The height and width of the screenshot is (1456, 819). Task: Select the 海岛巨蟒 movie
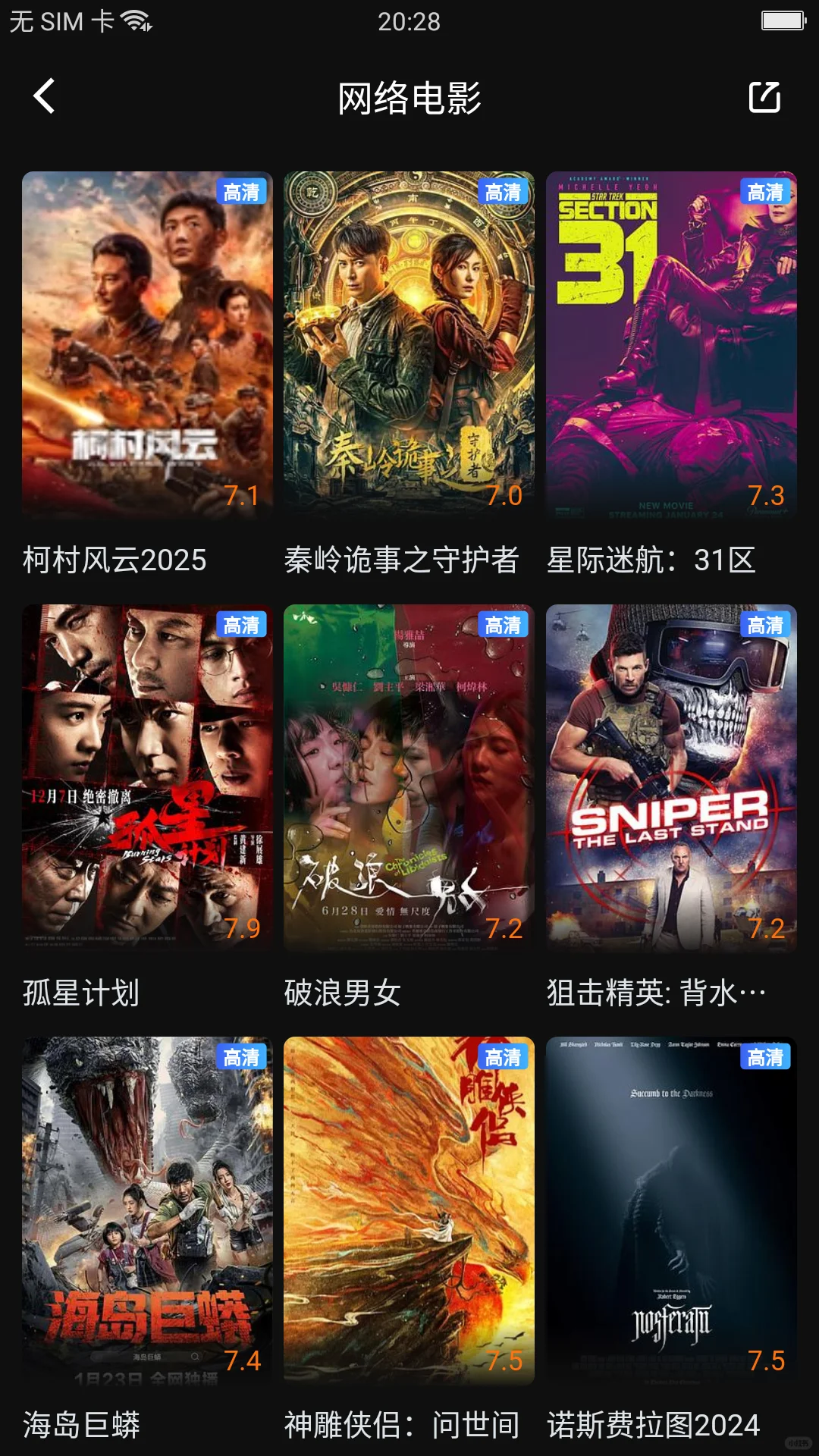(x=147, y=1210)
